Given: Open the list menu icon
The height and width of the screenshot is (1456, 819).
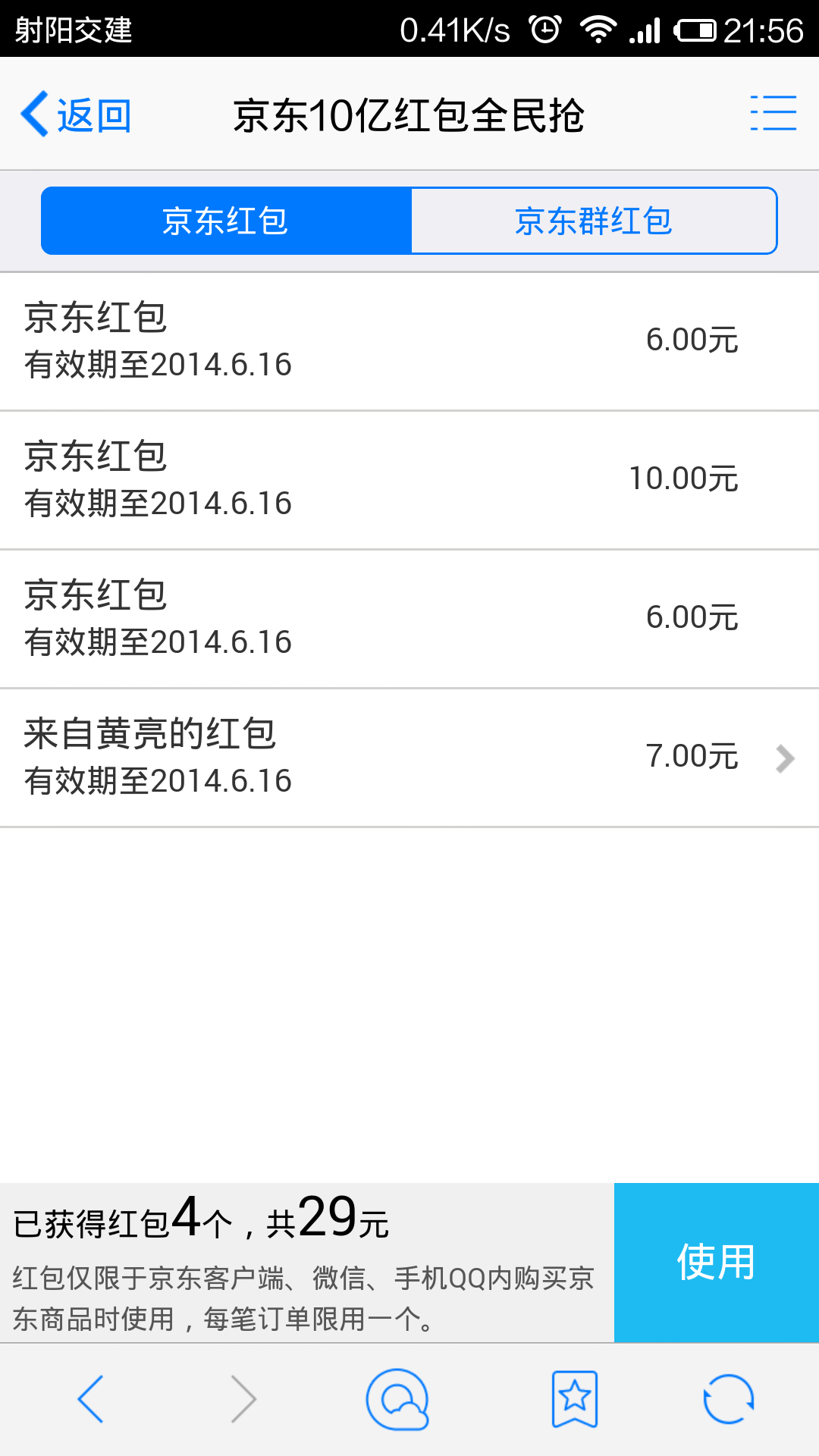Looking at the screenshot, I should (773, 114).
